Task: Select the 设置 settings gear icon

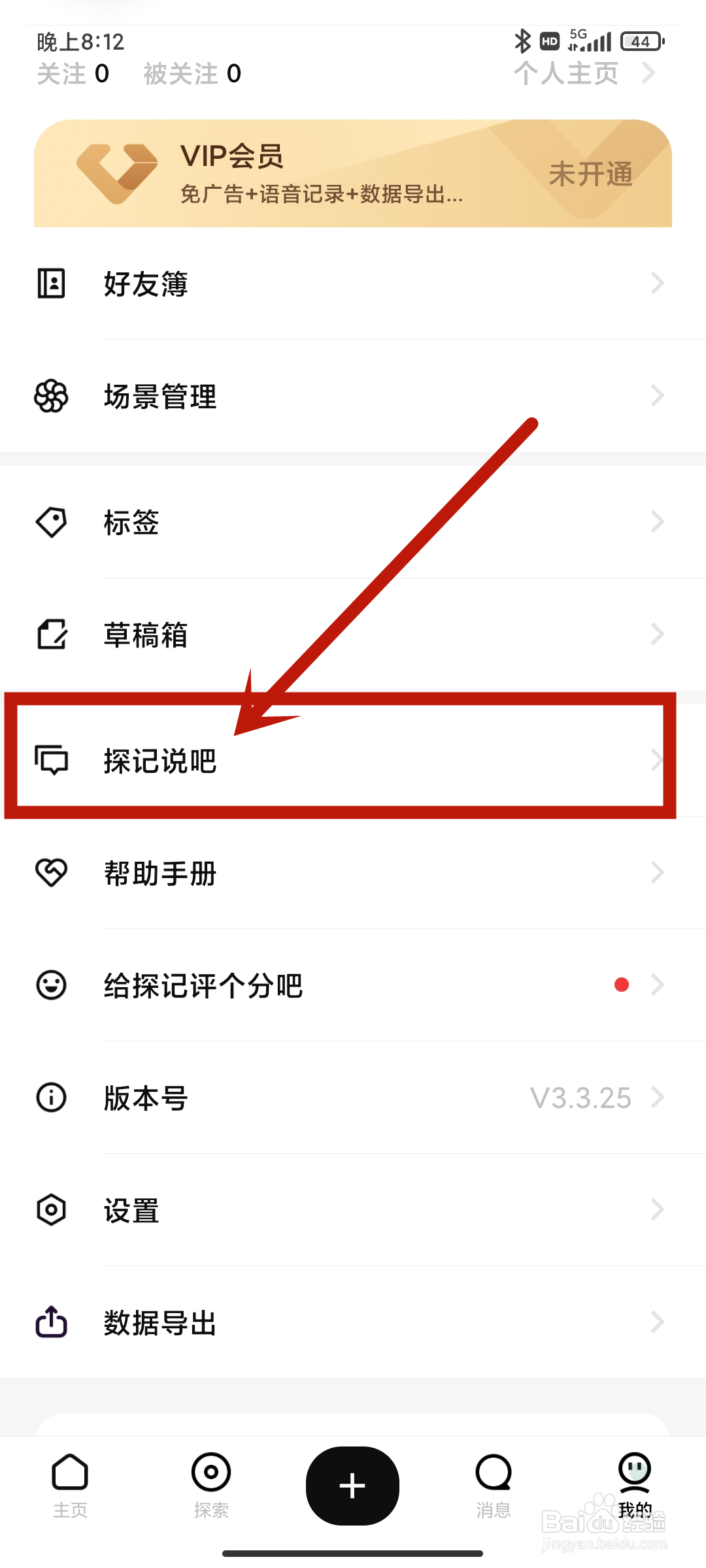Action: coord(51,1210)
